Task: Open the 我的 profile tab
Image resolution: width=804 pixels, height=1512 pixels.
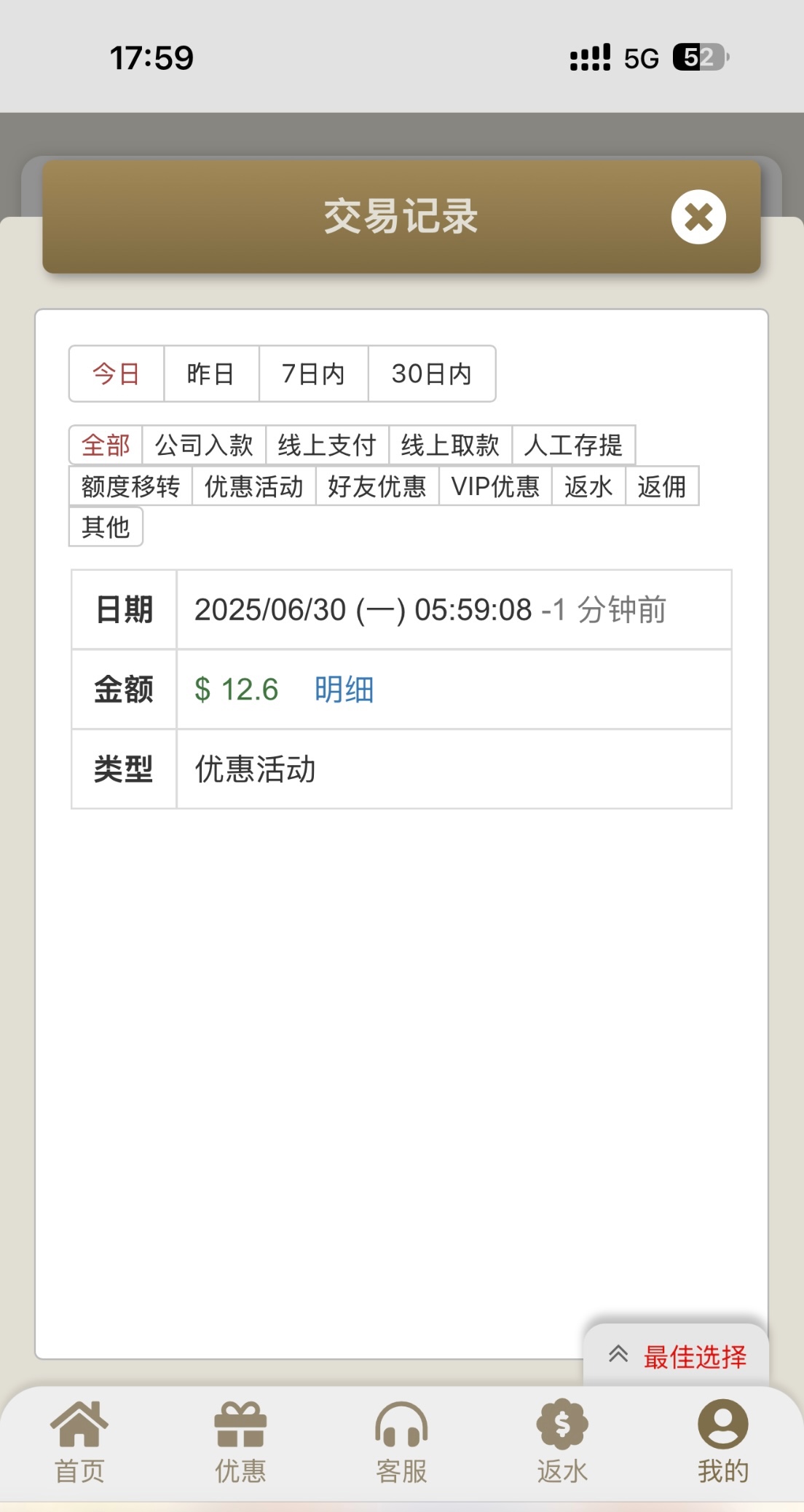Action: [722, 1441]
